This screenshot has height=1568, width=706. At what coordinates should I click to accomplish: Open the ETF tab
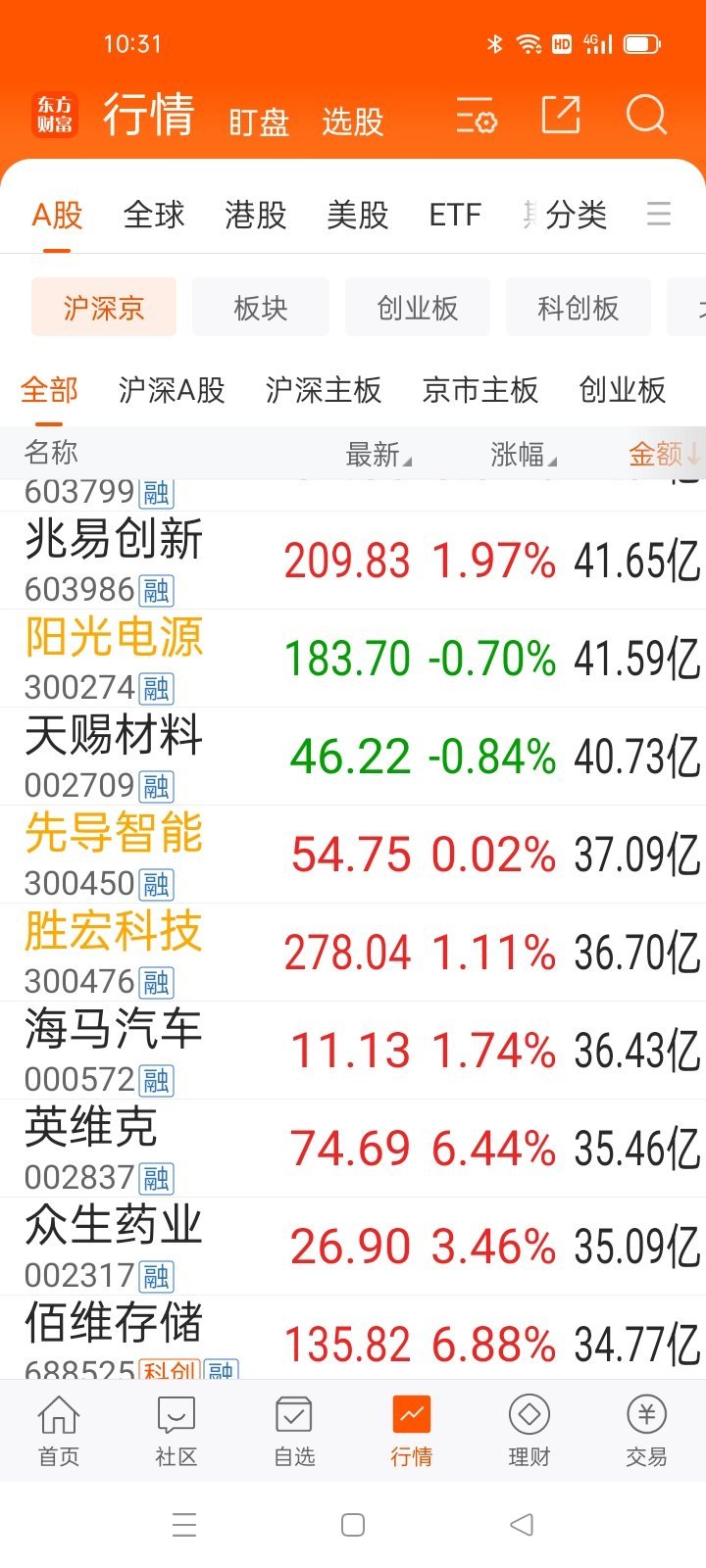(455, 215)
